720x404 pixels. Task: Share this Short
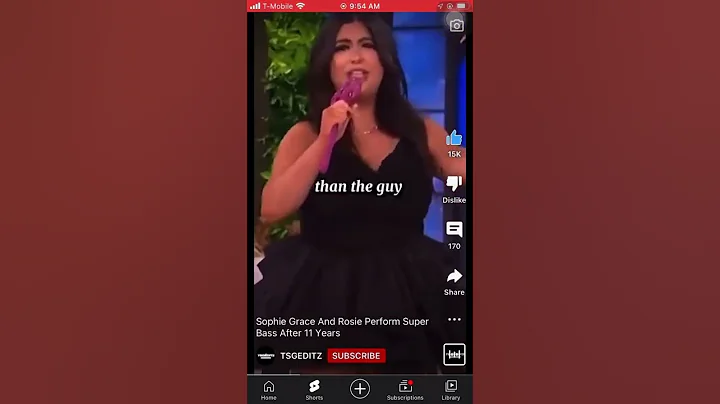454,276
